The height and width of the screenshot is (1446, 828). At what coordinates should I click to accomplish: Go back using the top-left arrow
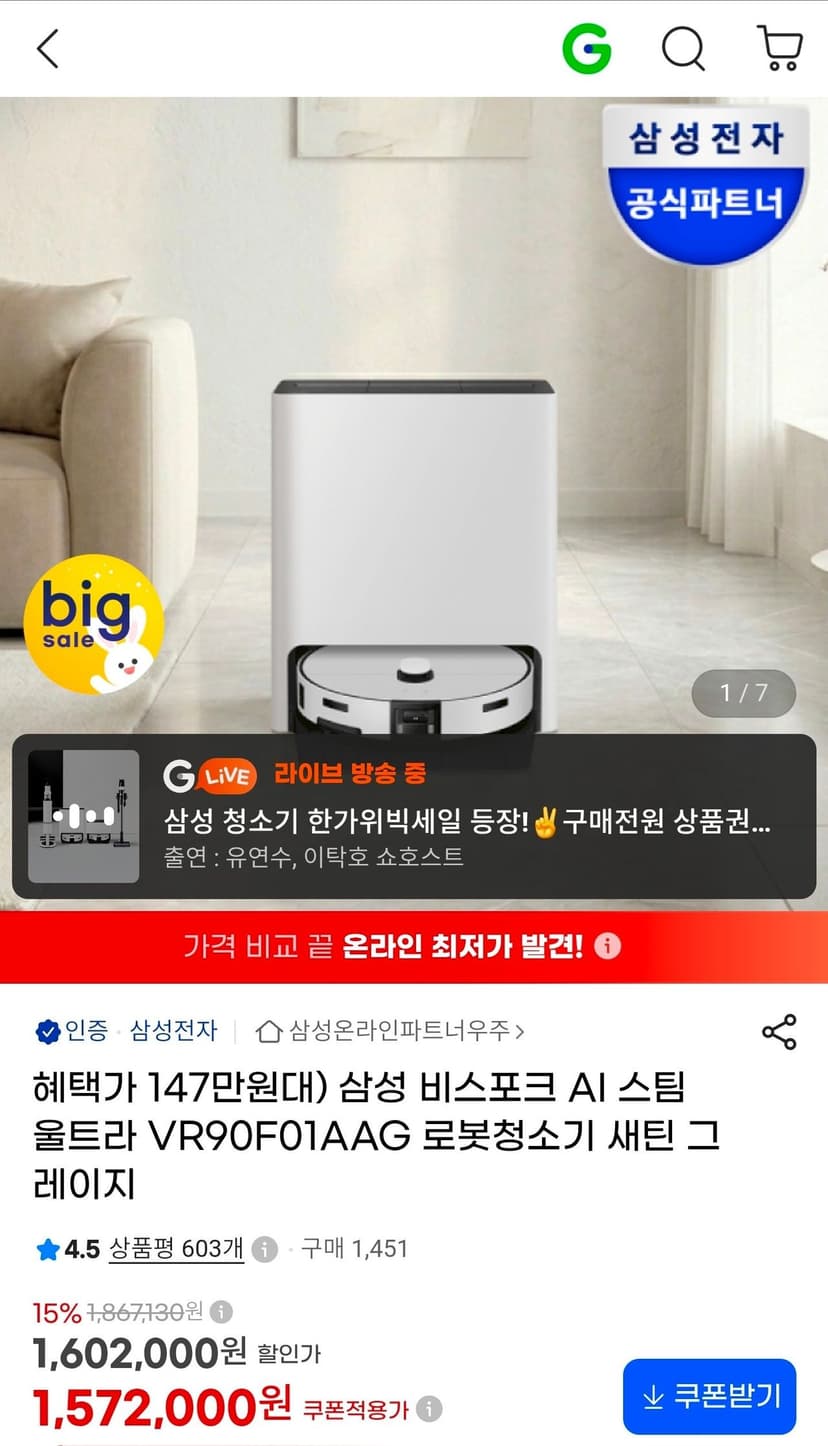48,48
